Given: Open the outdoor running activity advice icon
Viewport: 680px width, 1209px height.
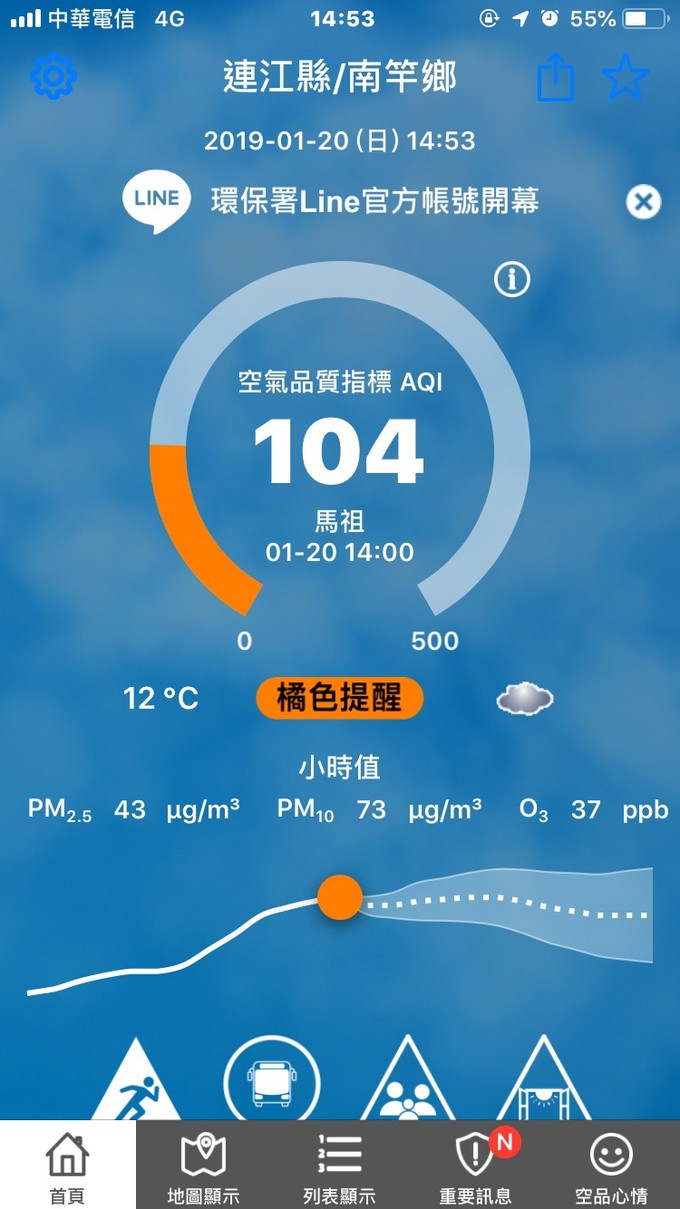Looking at the screenshot, I should [137, 1085].
